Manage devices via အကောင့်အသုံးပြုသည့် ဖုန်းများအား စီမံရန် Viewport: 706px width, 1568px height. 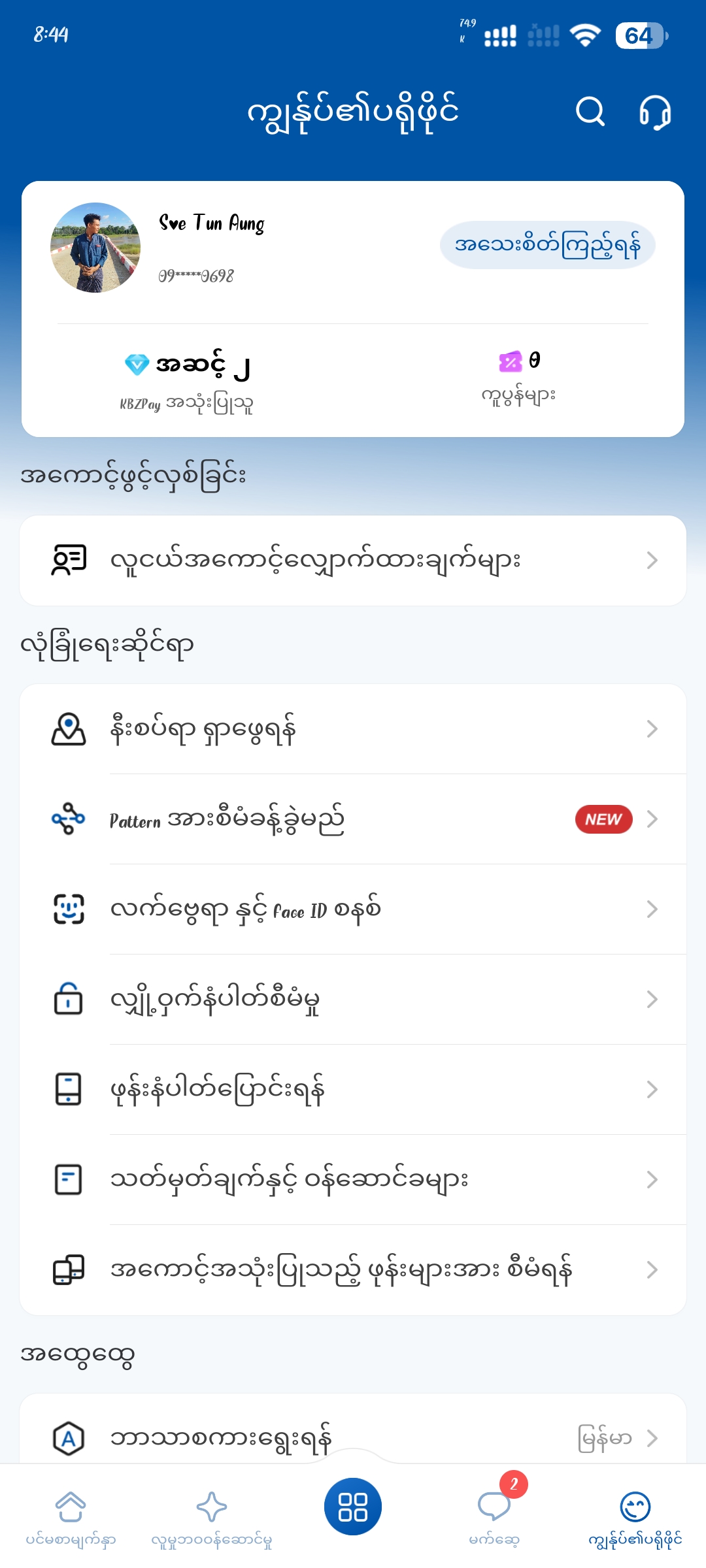[x=353, y=1270]
